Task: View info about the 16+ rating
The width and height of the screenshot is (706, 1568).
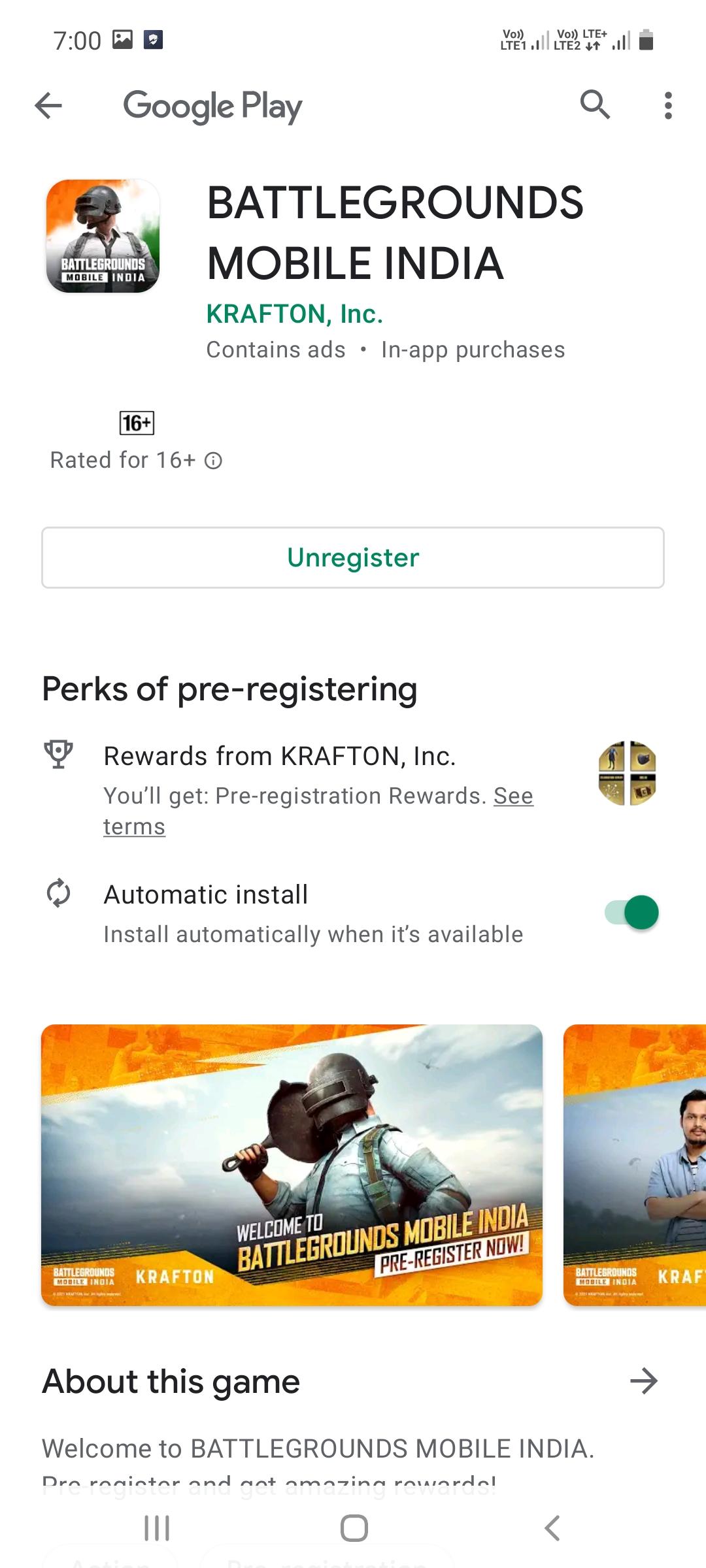Action: (x=214, y=461)
